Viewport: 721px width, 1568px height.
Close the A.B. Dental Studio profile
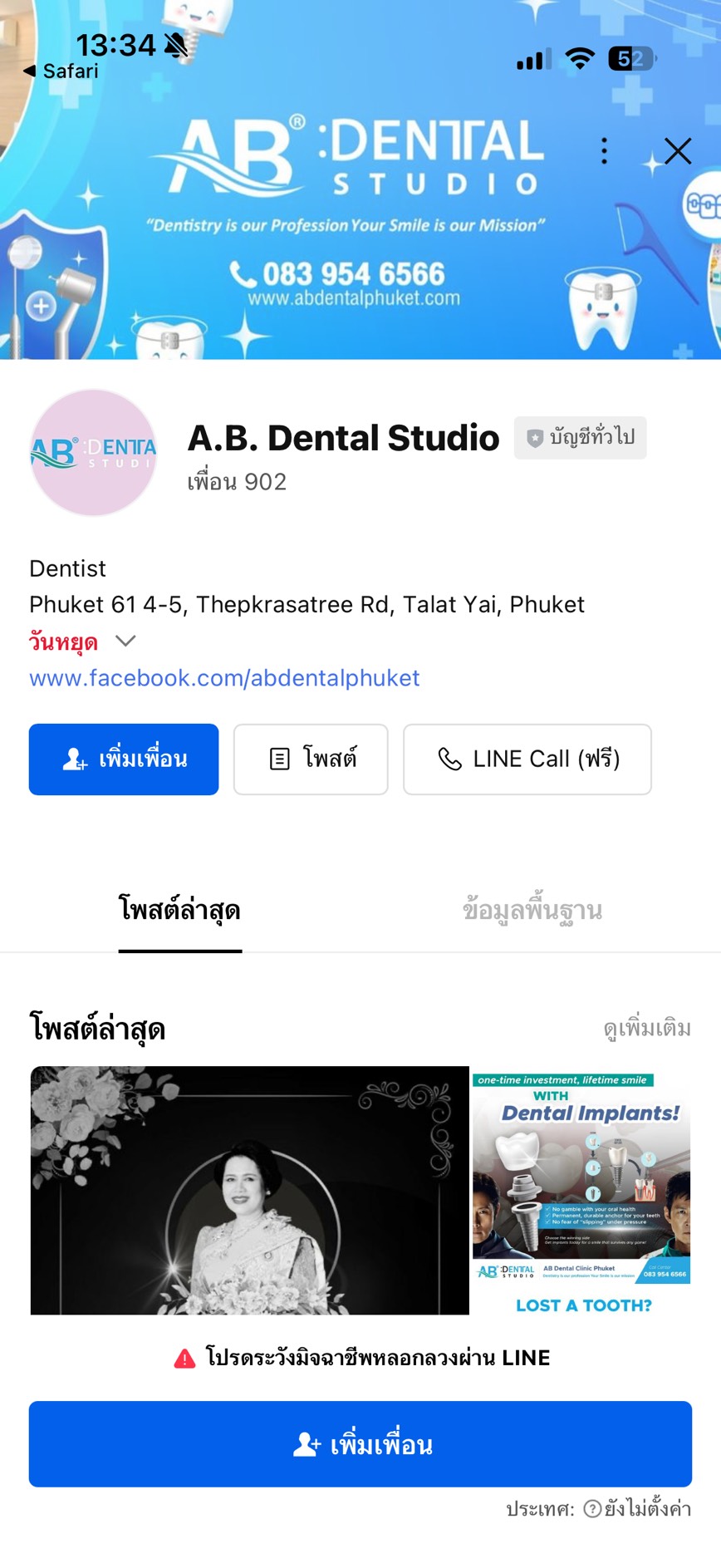678,151
